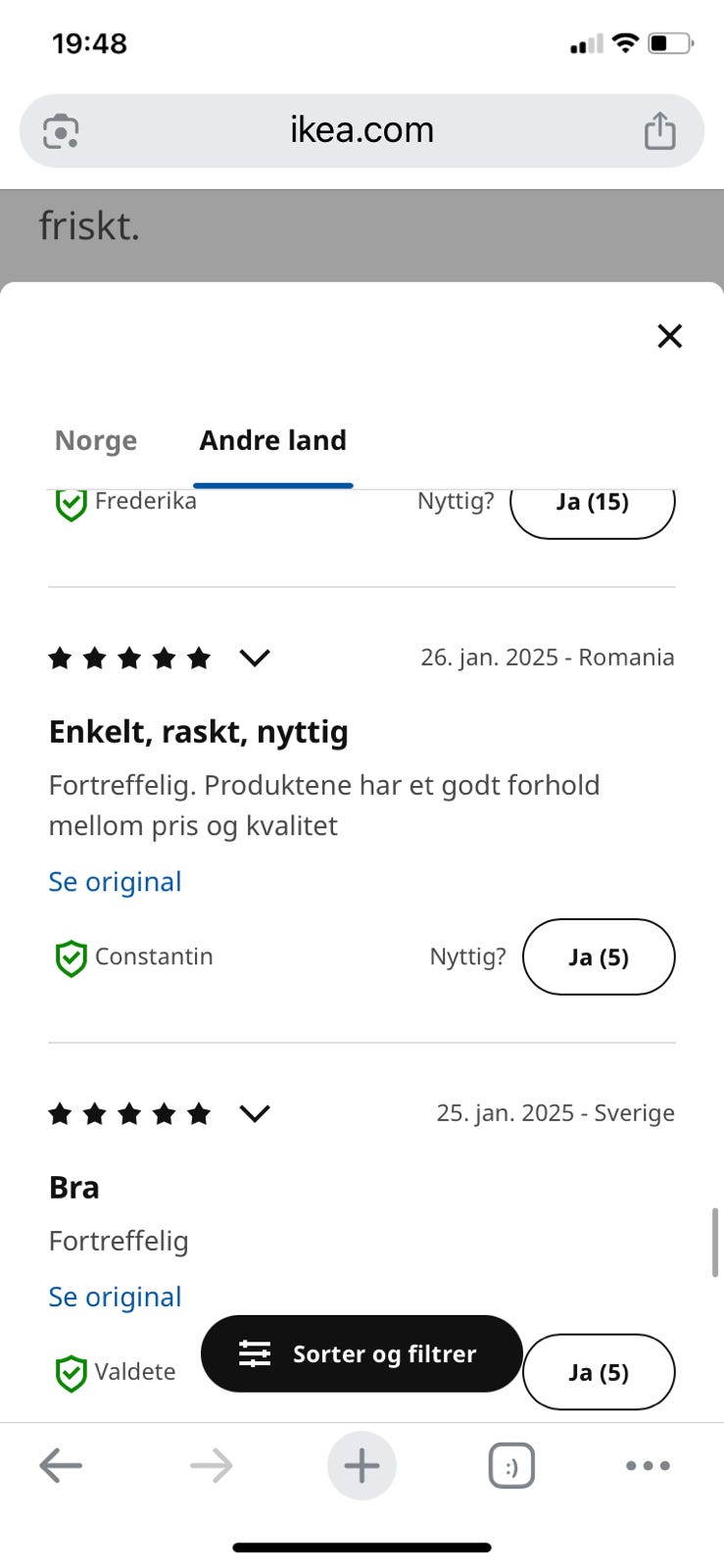
Task: Open Se original under the Bra review
Action: (115, 1296)
